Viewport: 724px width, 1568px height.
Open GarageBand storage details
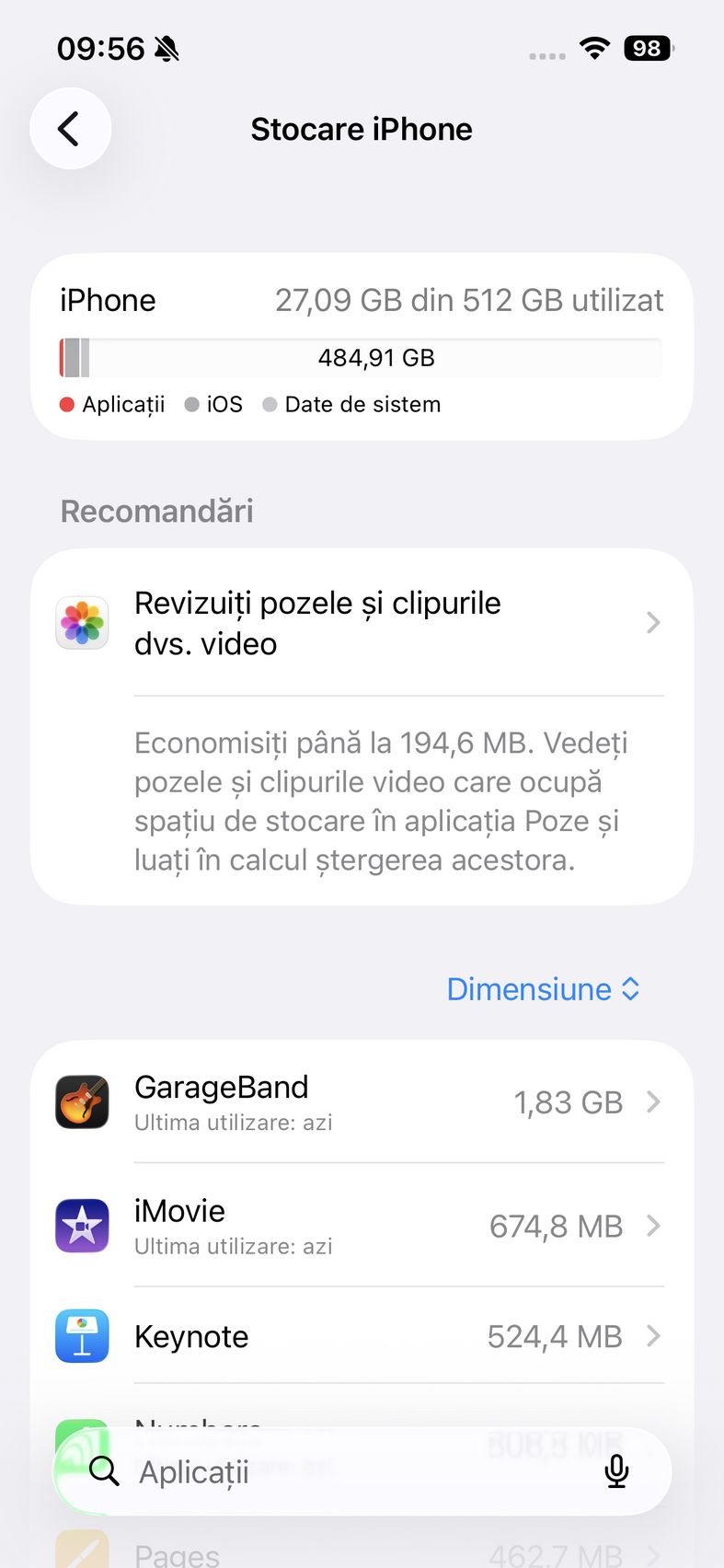coord(361,1101)
